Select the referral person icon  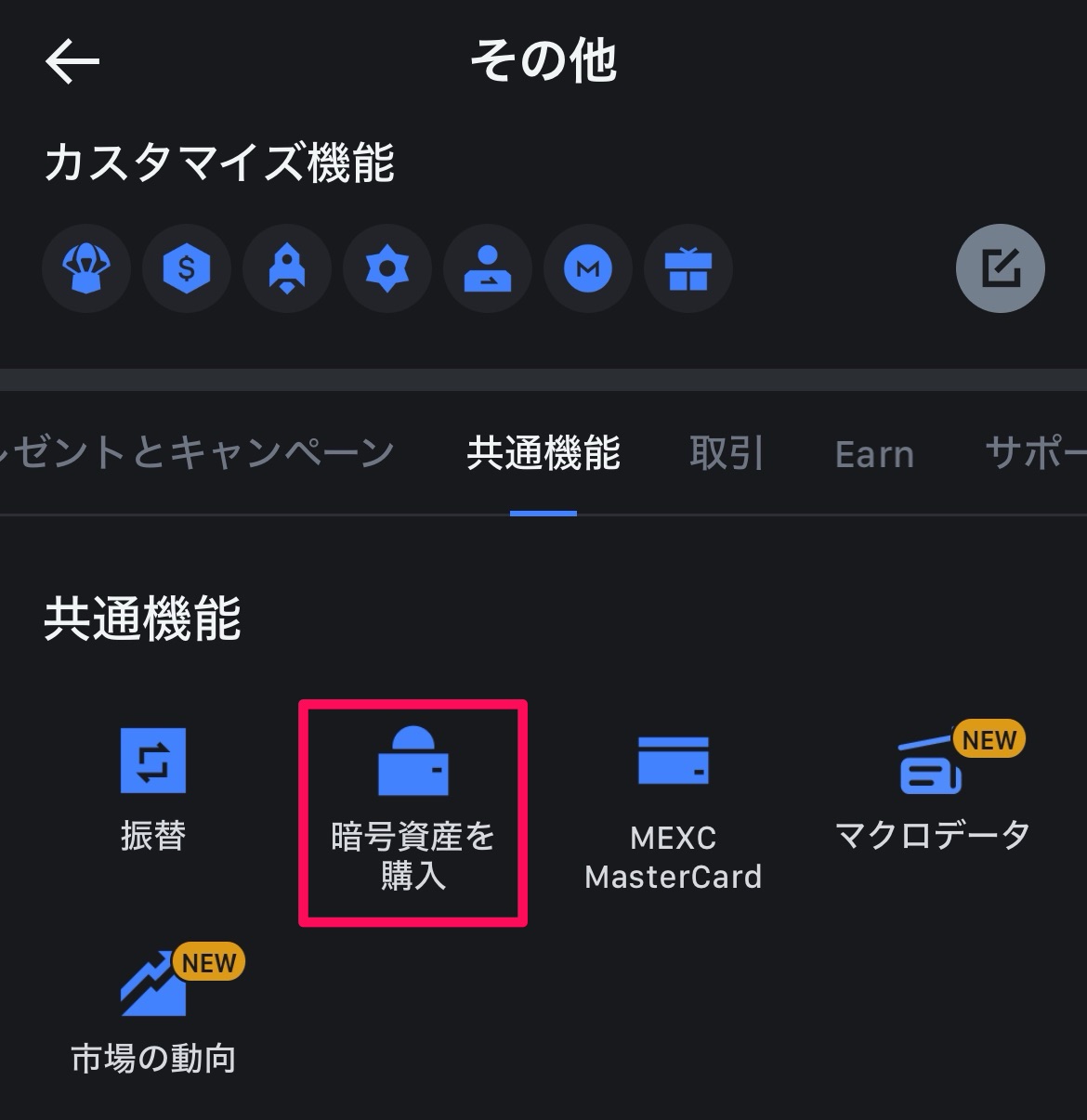pos(488,268)
